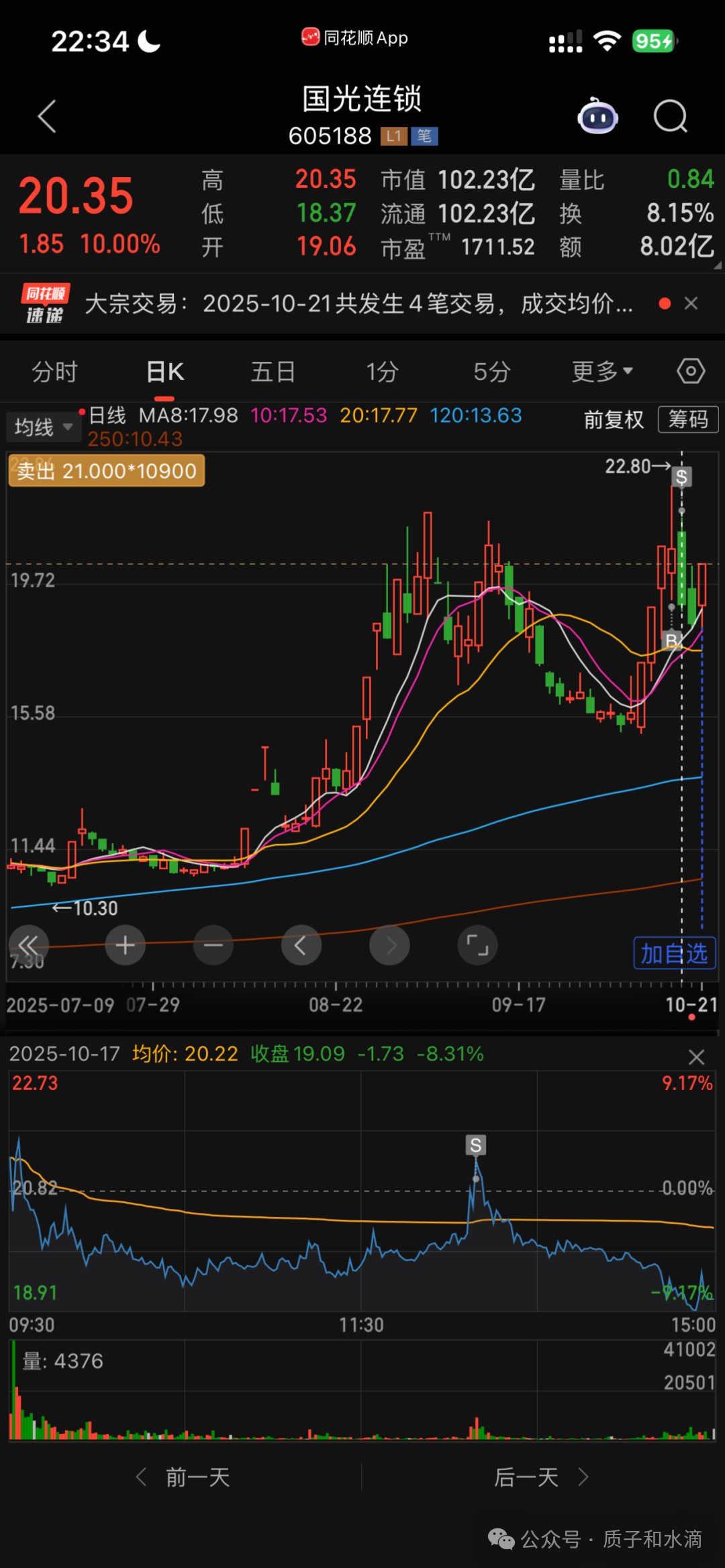Image resolution: width=725 pixels, height=1568 pixels.
Task: Dismiss the 同花顺速递 news banner
Action: tap(691, 303)
